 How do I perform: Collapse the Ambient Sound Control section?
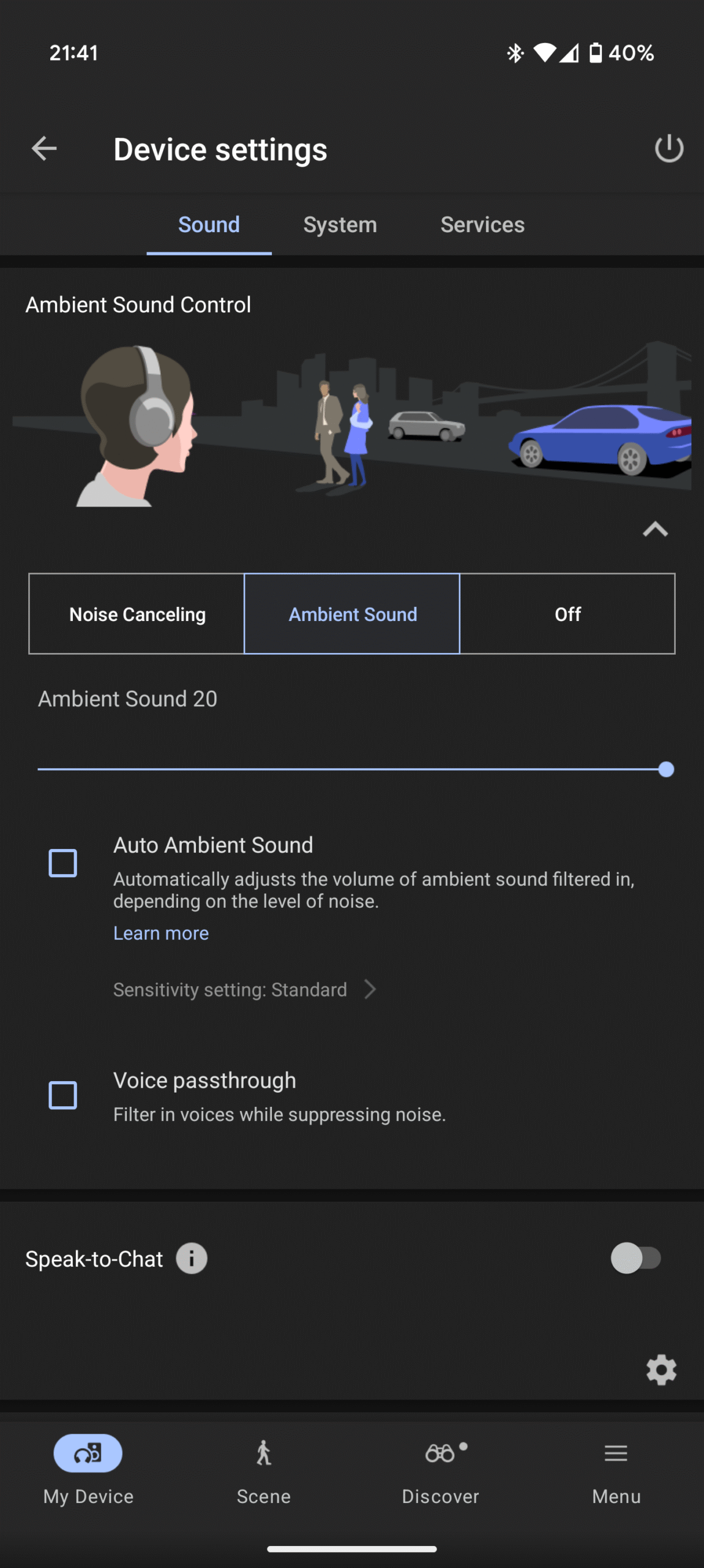click(655, 529)
